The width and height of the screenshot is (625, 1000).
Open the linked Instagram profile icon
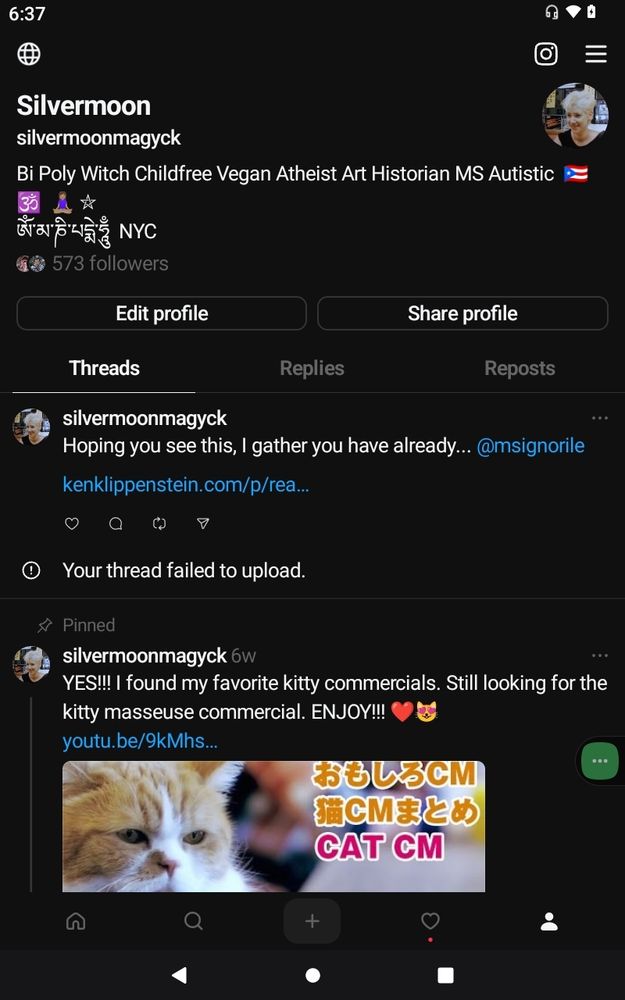[x=546, y=54]
